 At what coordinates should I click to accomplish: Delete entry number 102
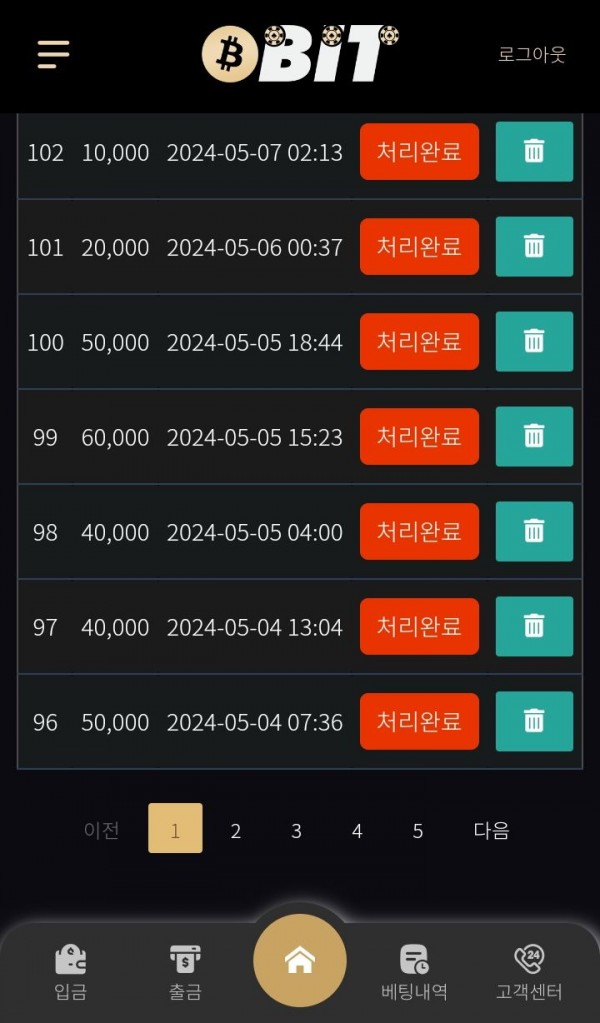pos(534,152)
